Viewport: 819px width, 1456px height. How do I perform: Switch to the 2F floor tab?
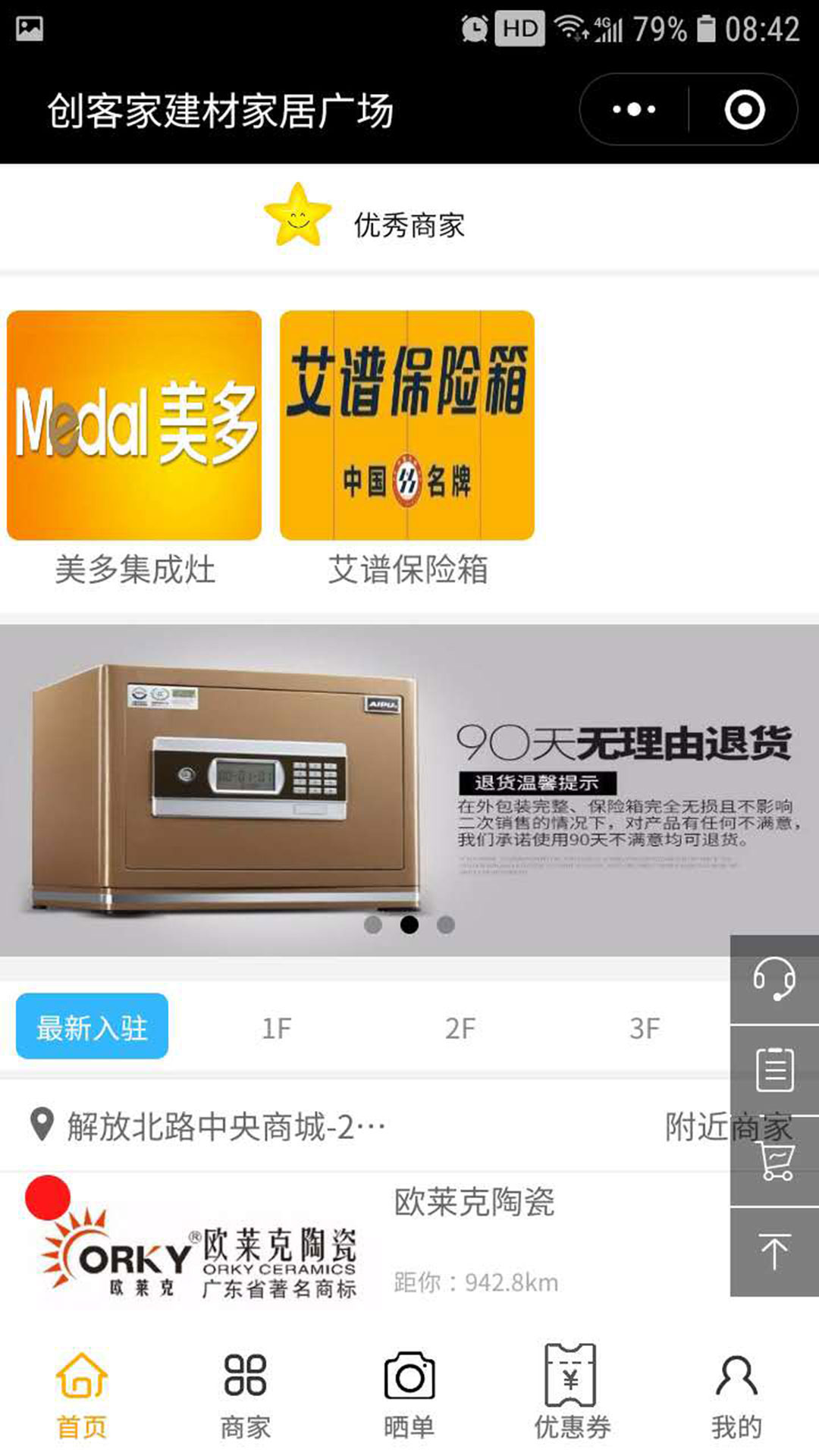460,1028
